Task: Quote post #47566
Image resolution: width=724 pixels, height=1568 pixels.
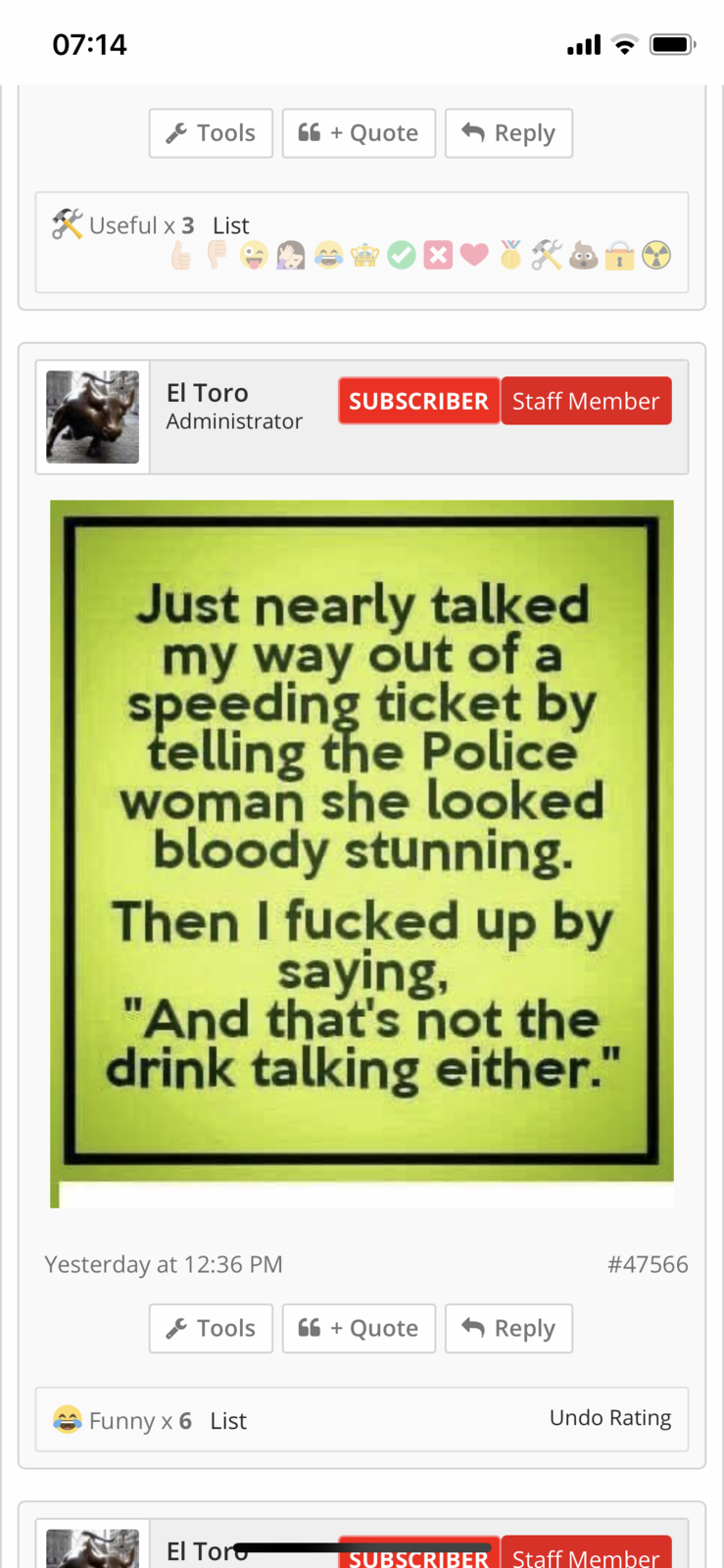Action: [359, 1328]
